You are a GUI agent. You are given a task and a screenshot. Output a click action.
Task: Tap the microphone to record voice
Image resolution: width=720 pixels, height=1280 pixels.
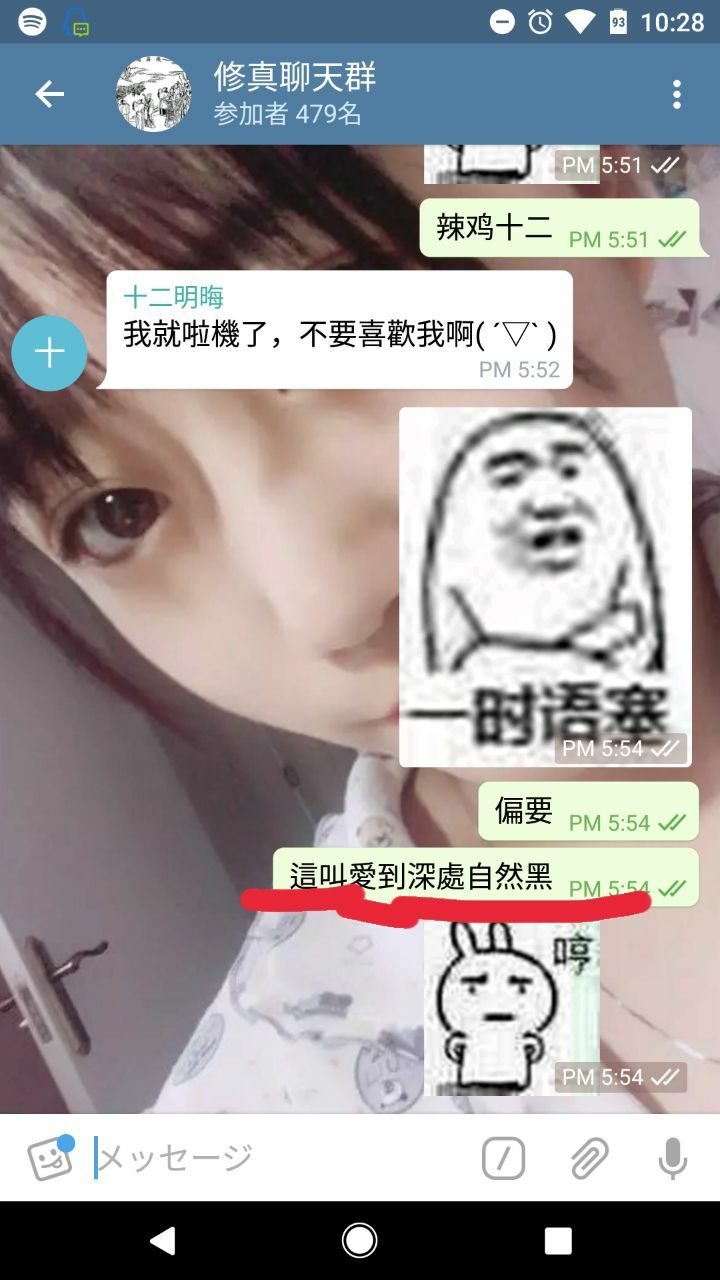pyautogui.click(x=673, y=1159)
